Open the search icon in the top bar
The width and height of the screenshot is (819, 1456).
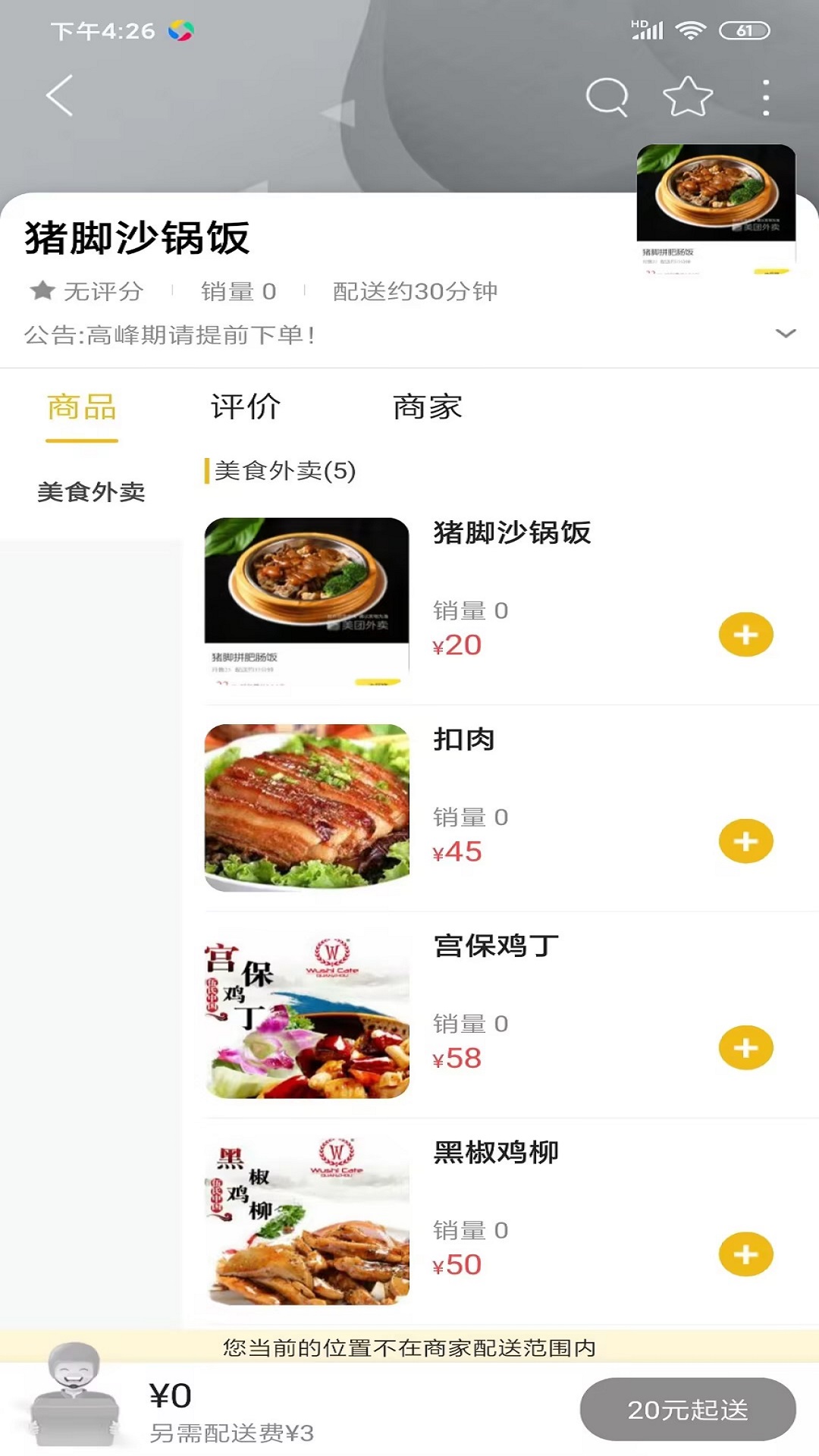607,95
